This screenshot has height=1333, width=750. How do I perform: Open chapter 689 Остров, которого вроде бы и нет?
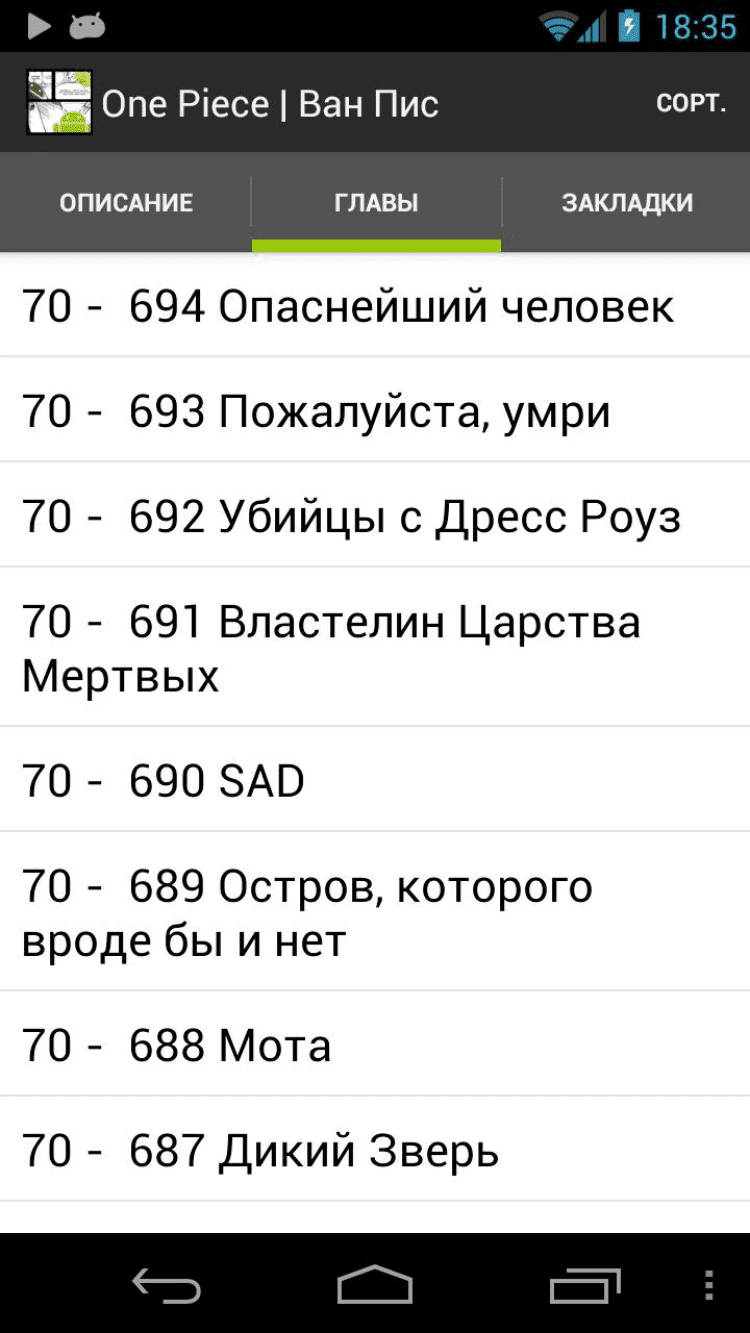[x=375, y=912]
